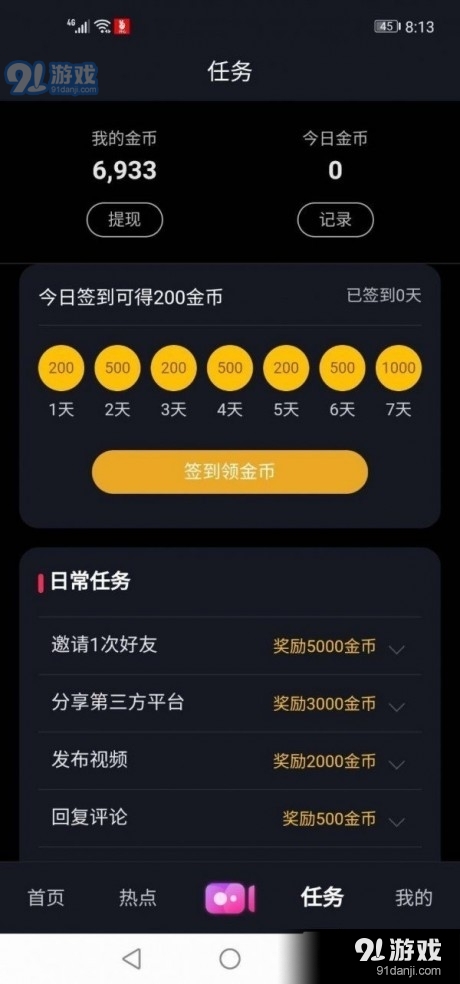Select the 任务 tab
460x984 pixels.
(322, 897)
